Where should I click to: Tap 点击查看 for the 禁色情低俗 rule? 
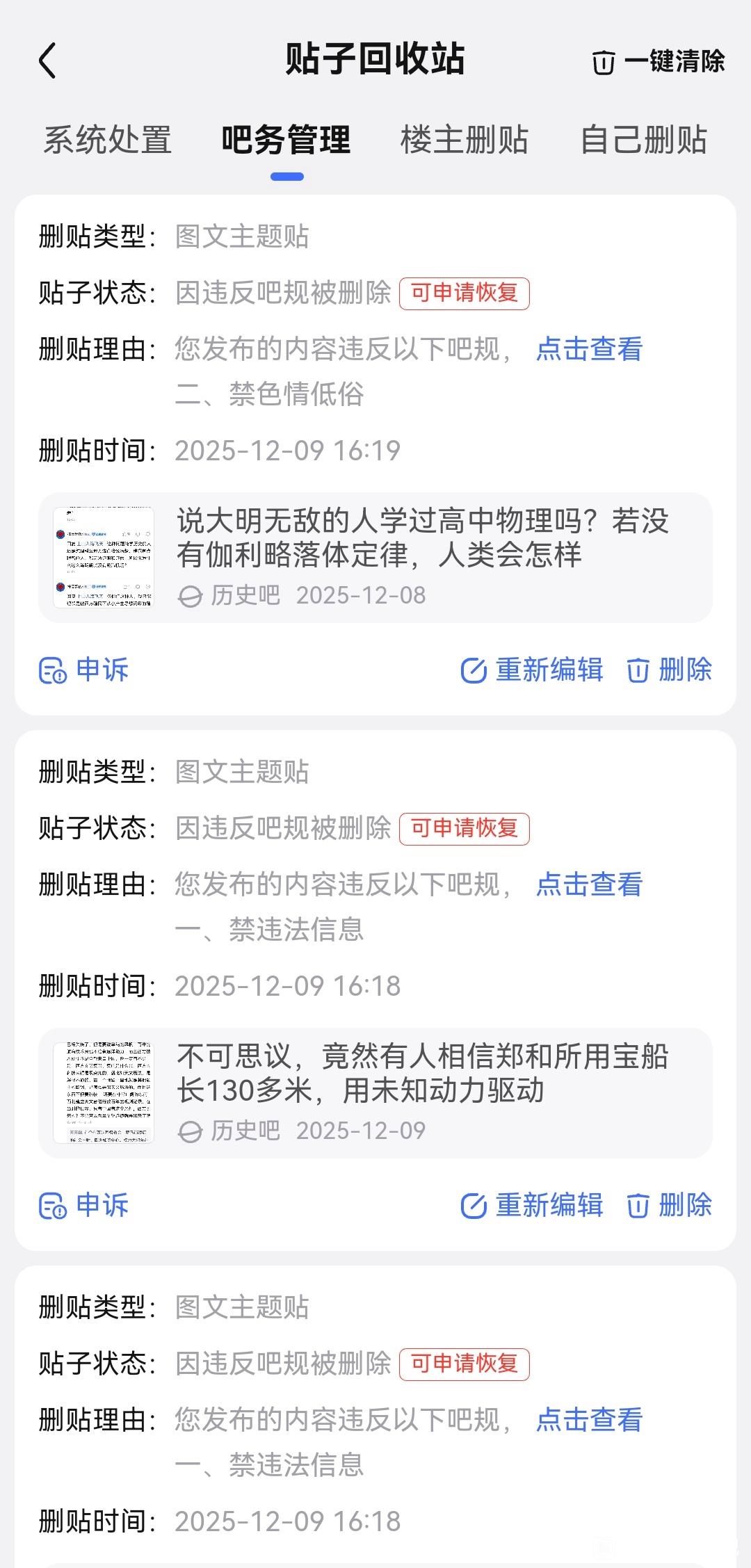point(589,349)
